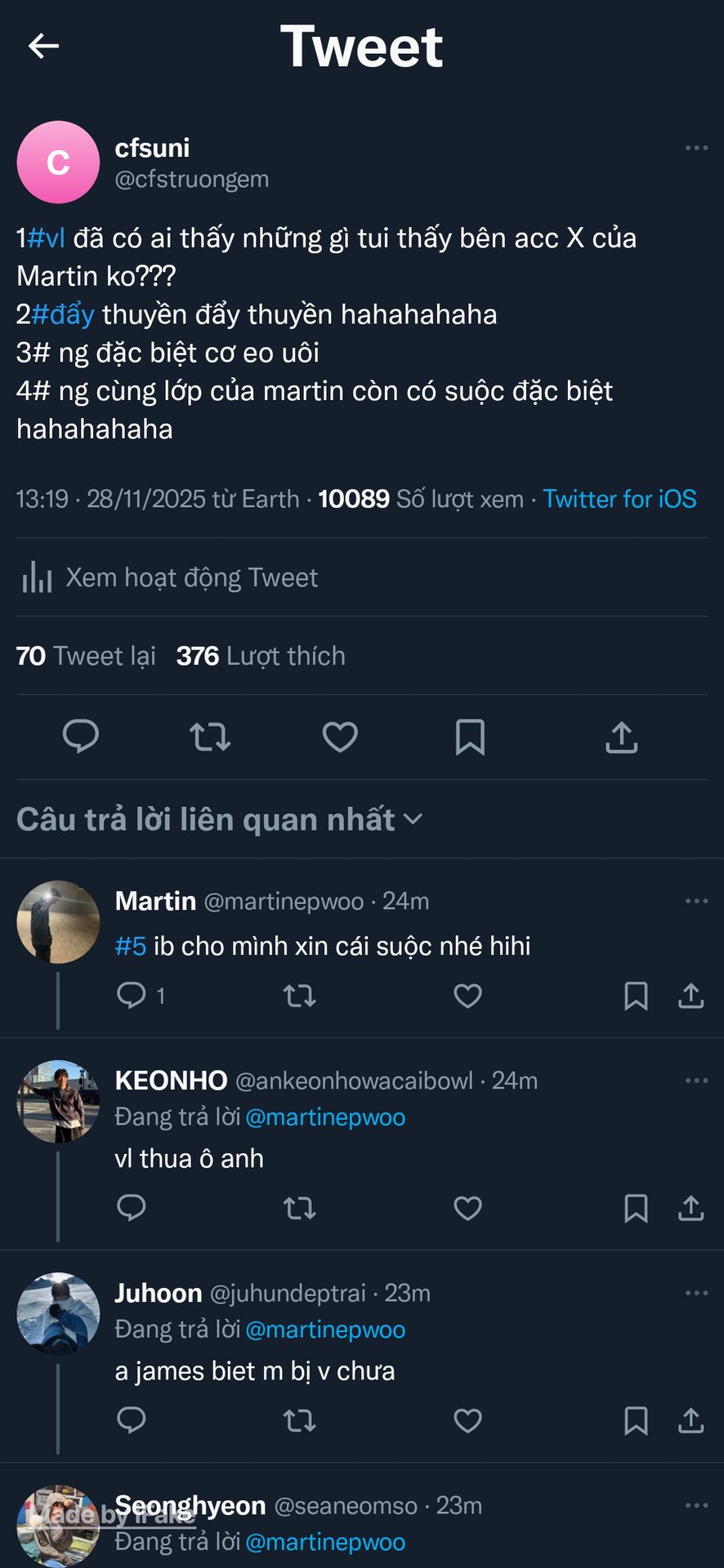Screen dimensions: 724x1568
Task: Go back with the arrow icon
Action: [x=43, y=46]
